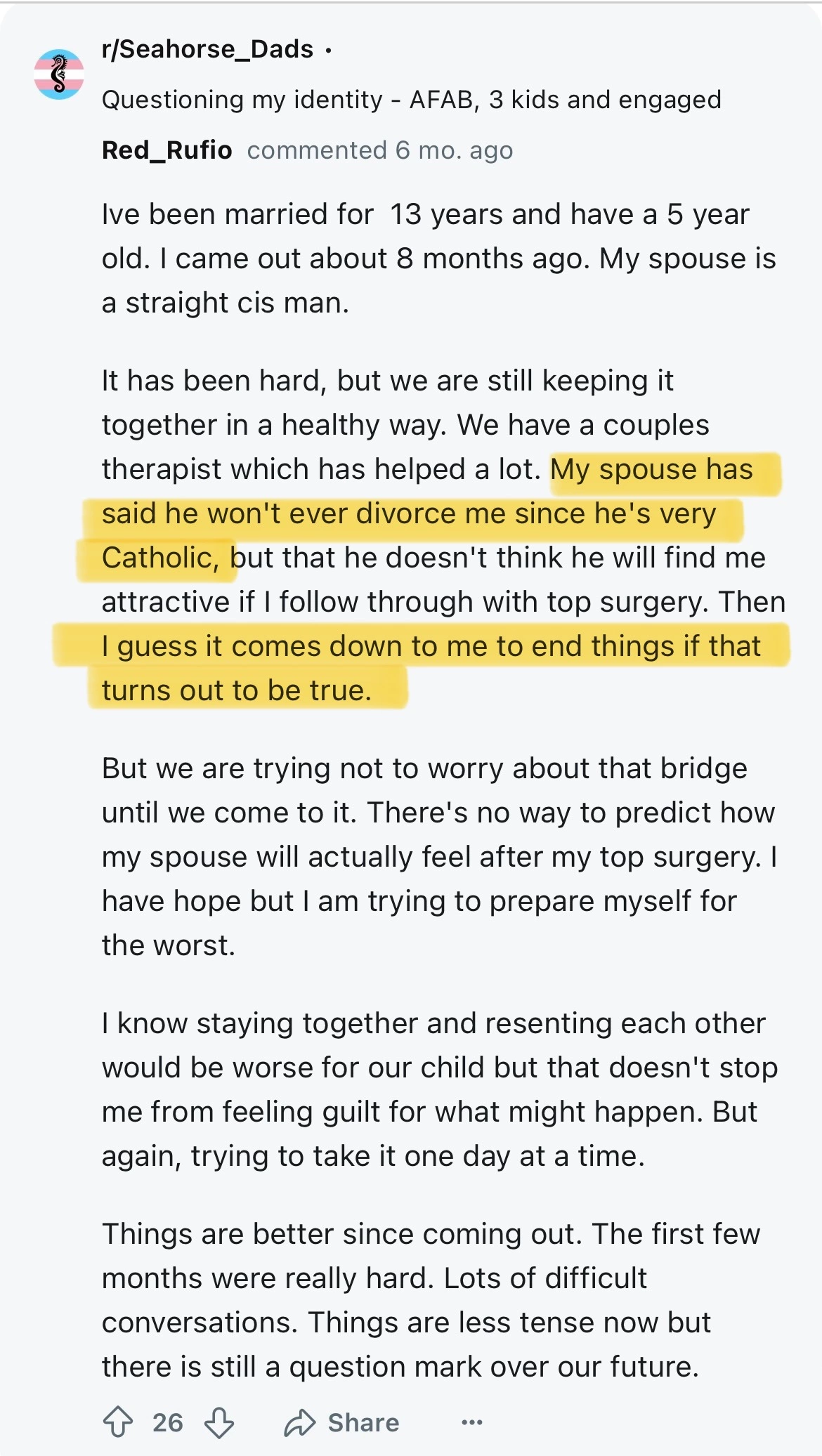Tap the r/Seahorse_Dads seahorse avatar
Viewport: 822px width, 1456px height.
pos(59,74)
